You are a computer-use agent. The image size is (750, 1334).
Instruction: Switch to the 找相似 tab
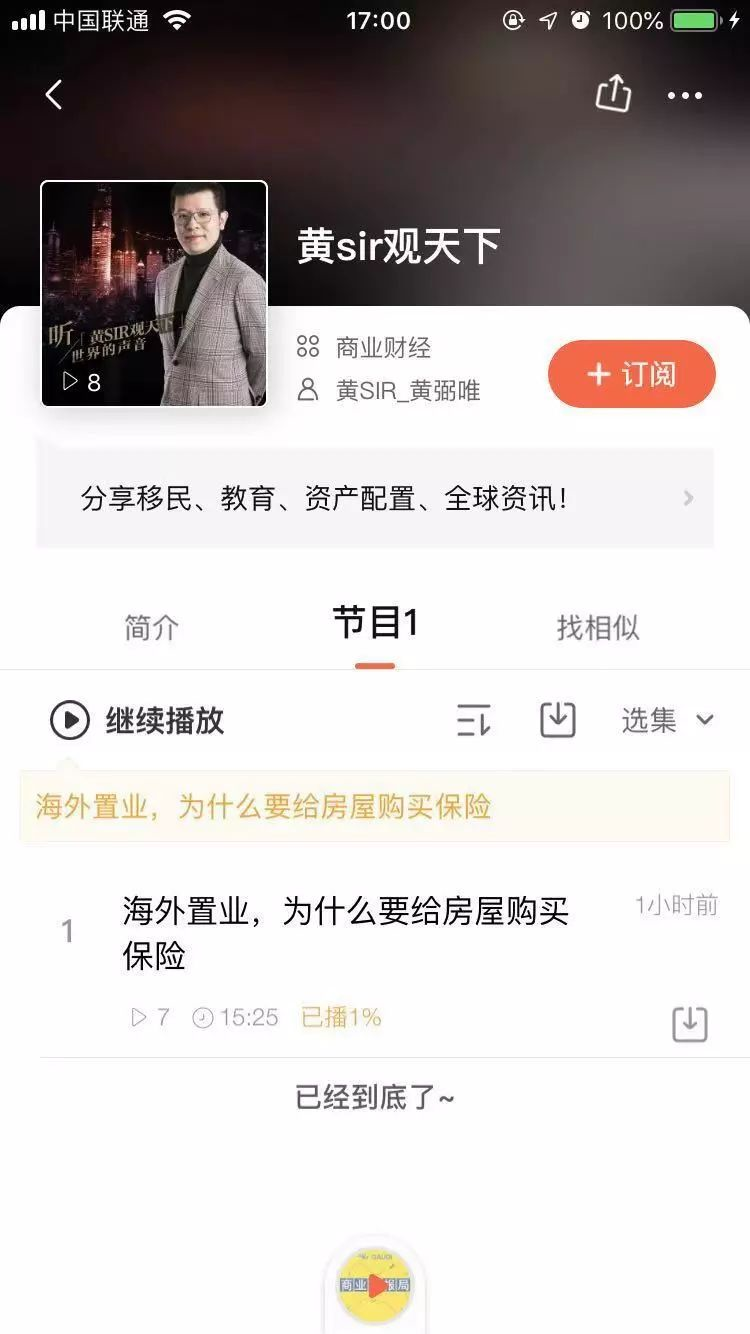597,627
